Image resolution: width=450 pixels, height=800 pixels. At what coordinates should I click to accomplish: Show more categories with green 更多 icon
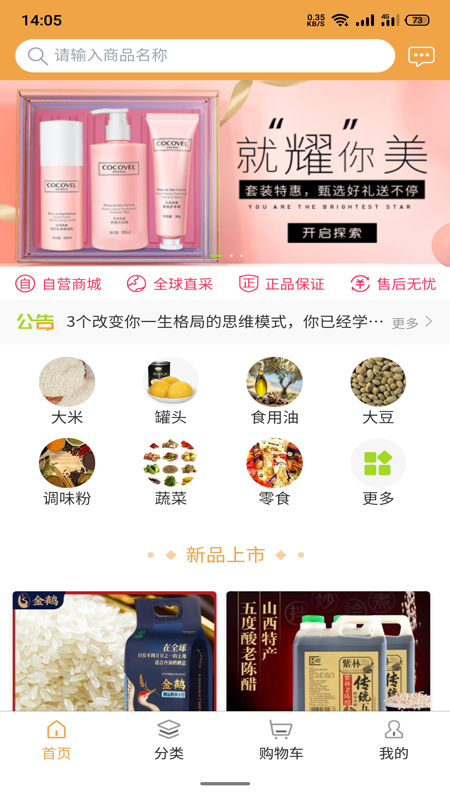tap(378, 472)
